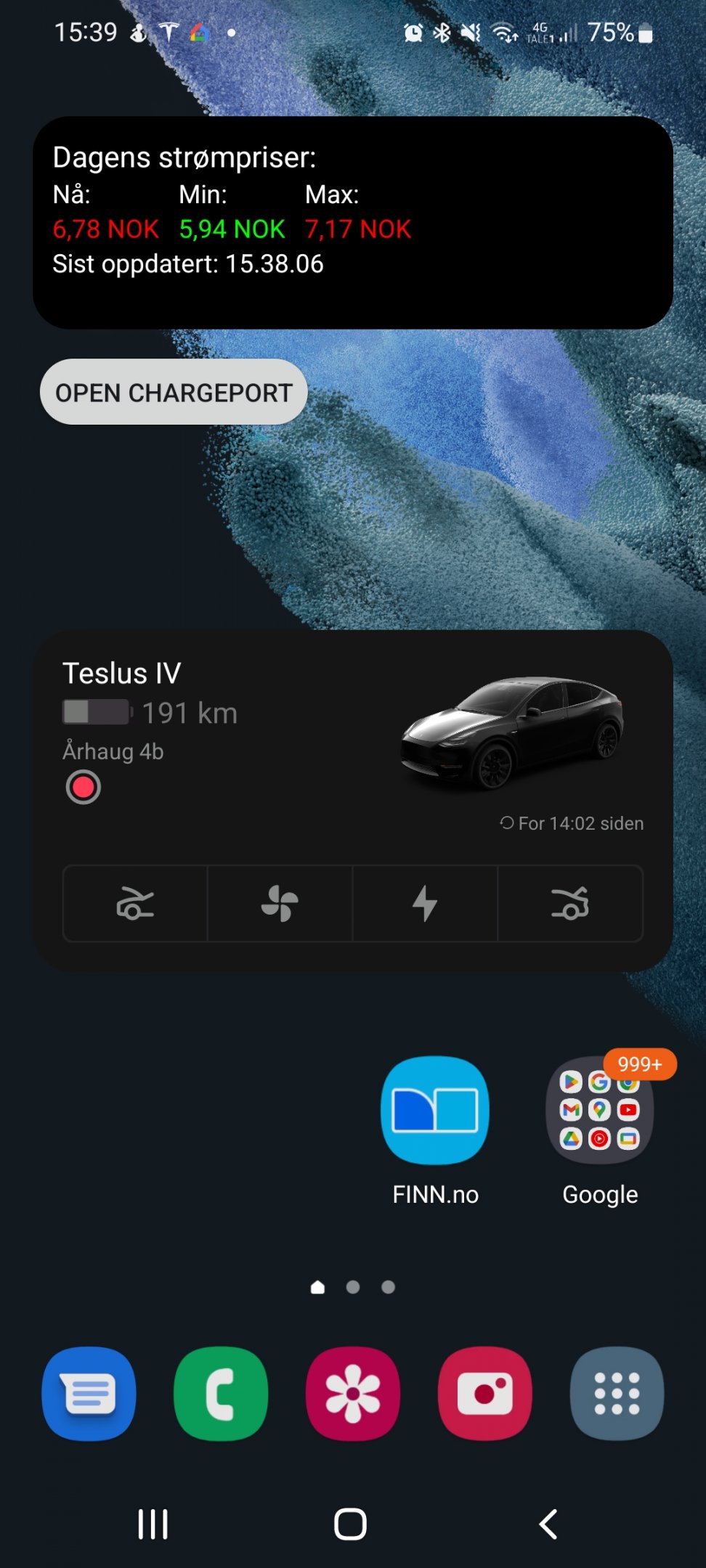Tap the OPEN CHARGEPORT button

coord(174,392)
